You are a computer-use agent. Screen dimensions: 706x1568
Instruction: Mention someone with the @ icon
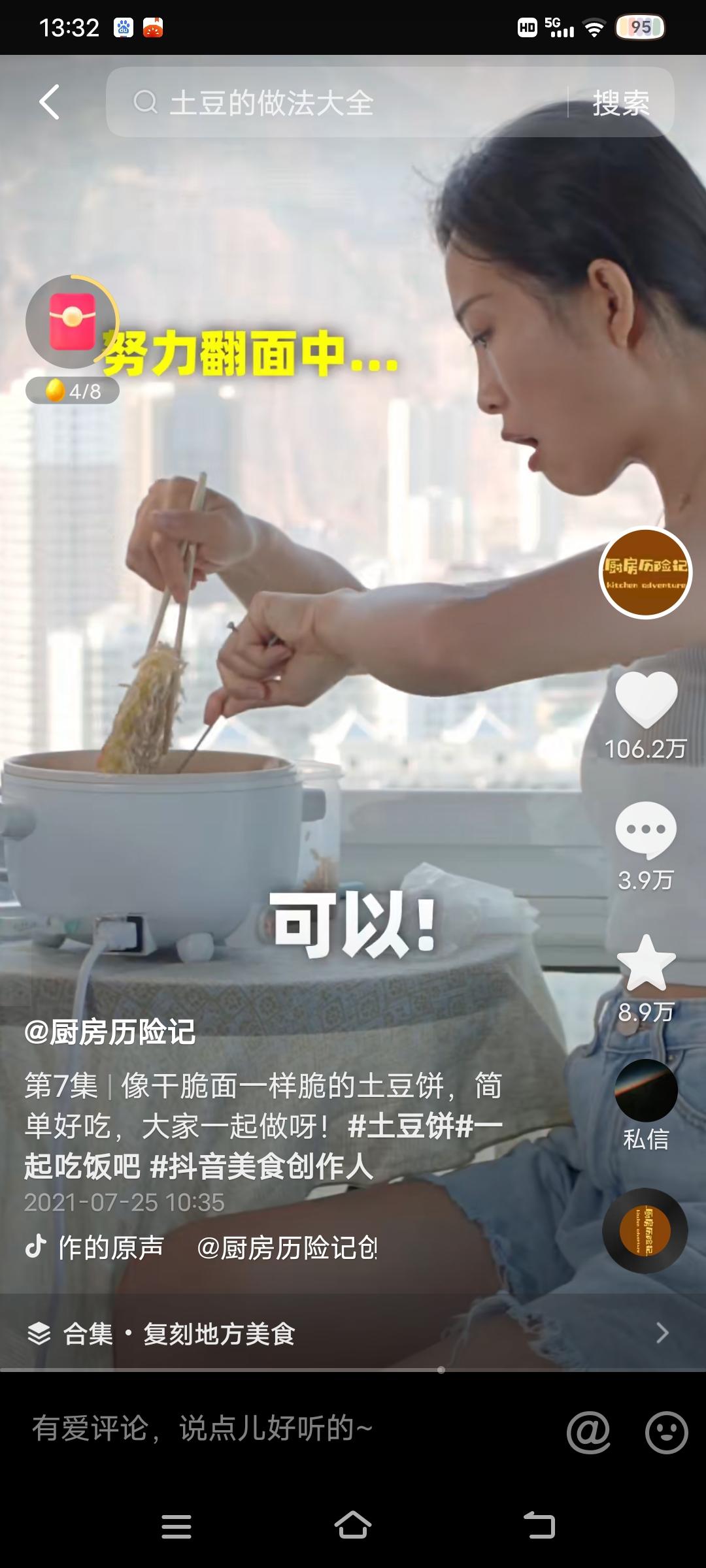588,1432
